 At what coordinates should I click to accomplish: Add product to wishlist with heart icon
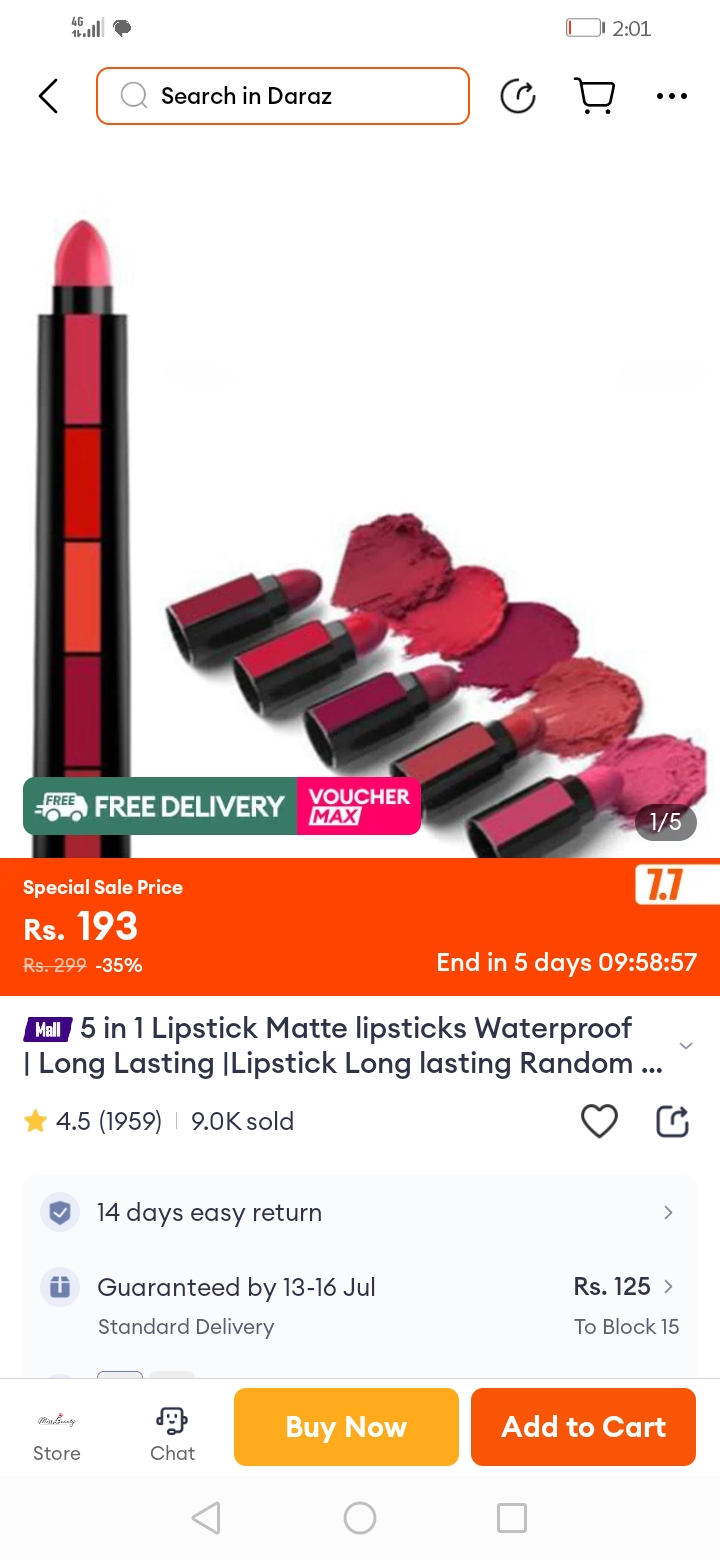point(599,1121)
